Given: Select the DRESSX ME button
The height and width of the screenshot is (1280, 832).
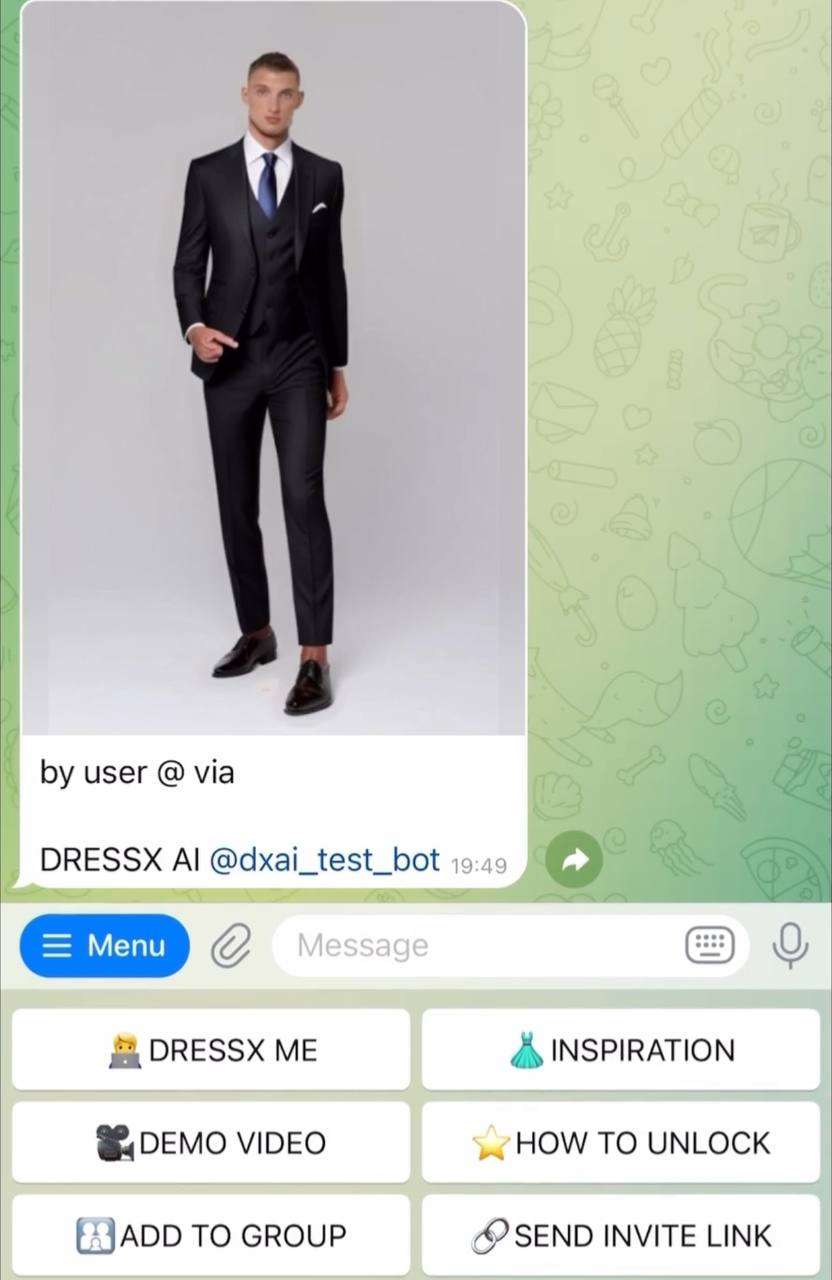Looking at the screenshot, I should (211, 1050).
